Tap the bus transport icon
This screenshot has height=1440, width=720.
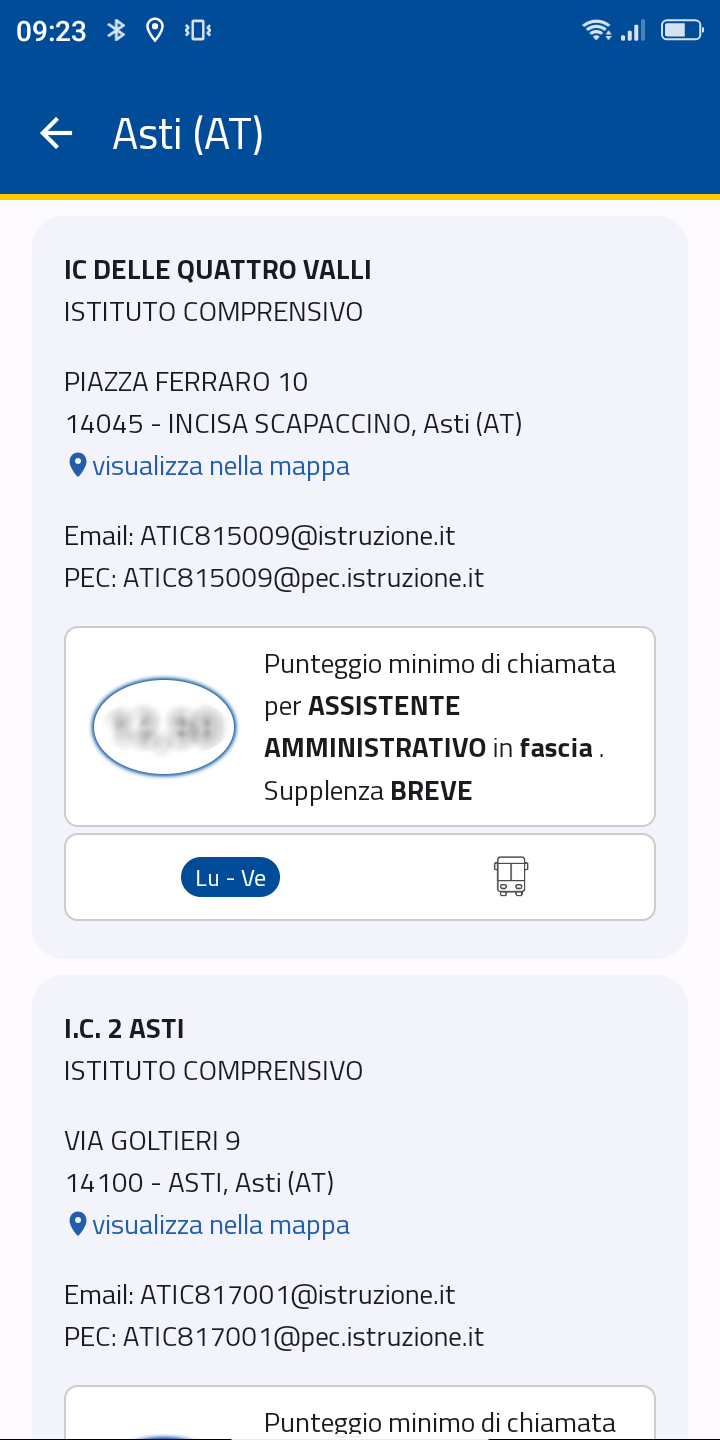pos(511,876)
